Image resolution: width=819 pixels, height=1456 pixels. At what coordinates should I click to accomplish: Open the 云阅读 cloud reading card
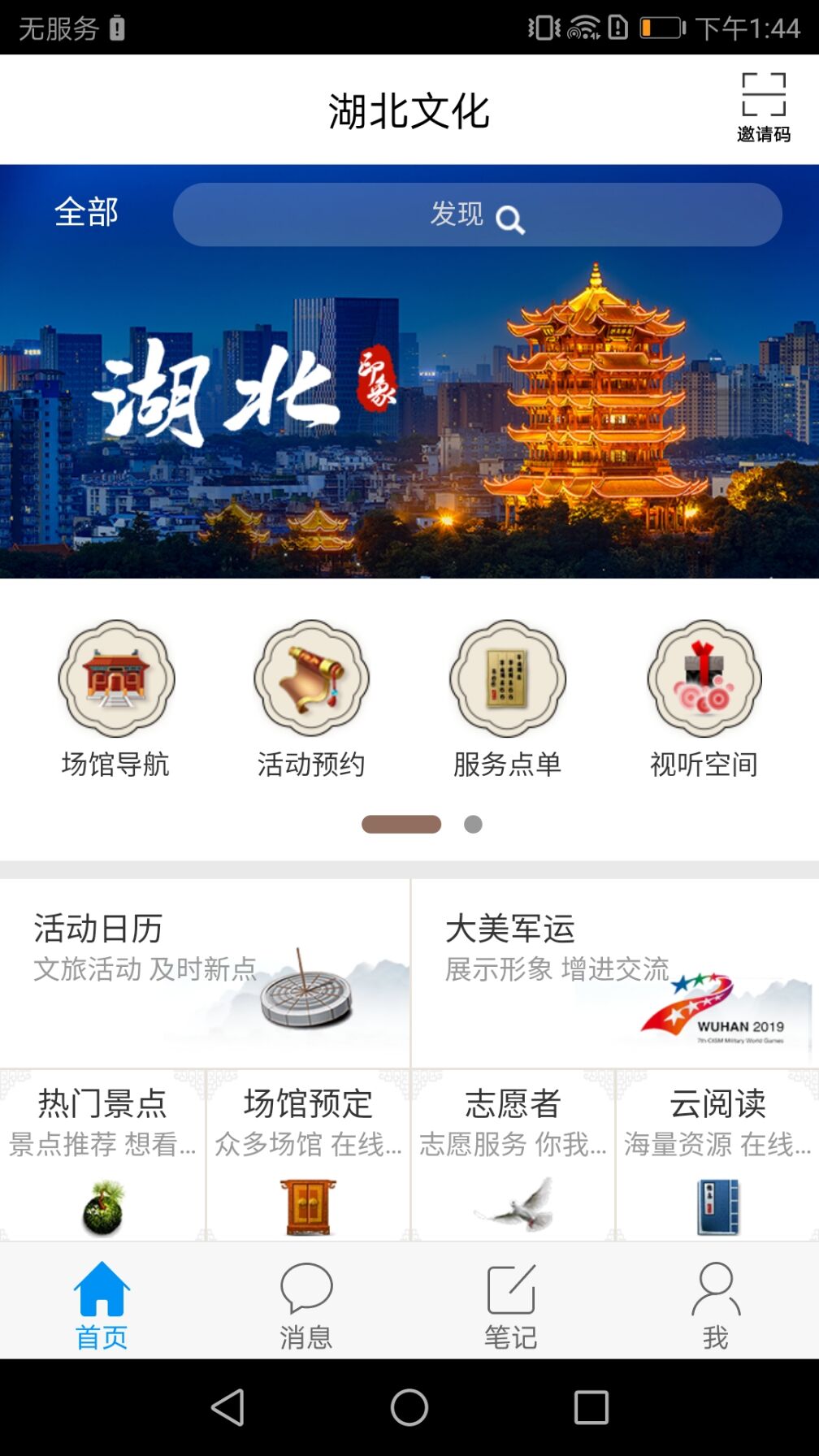point(717,1155)
